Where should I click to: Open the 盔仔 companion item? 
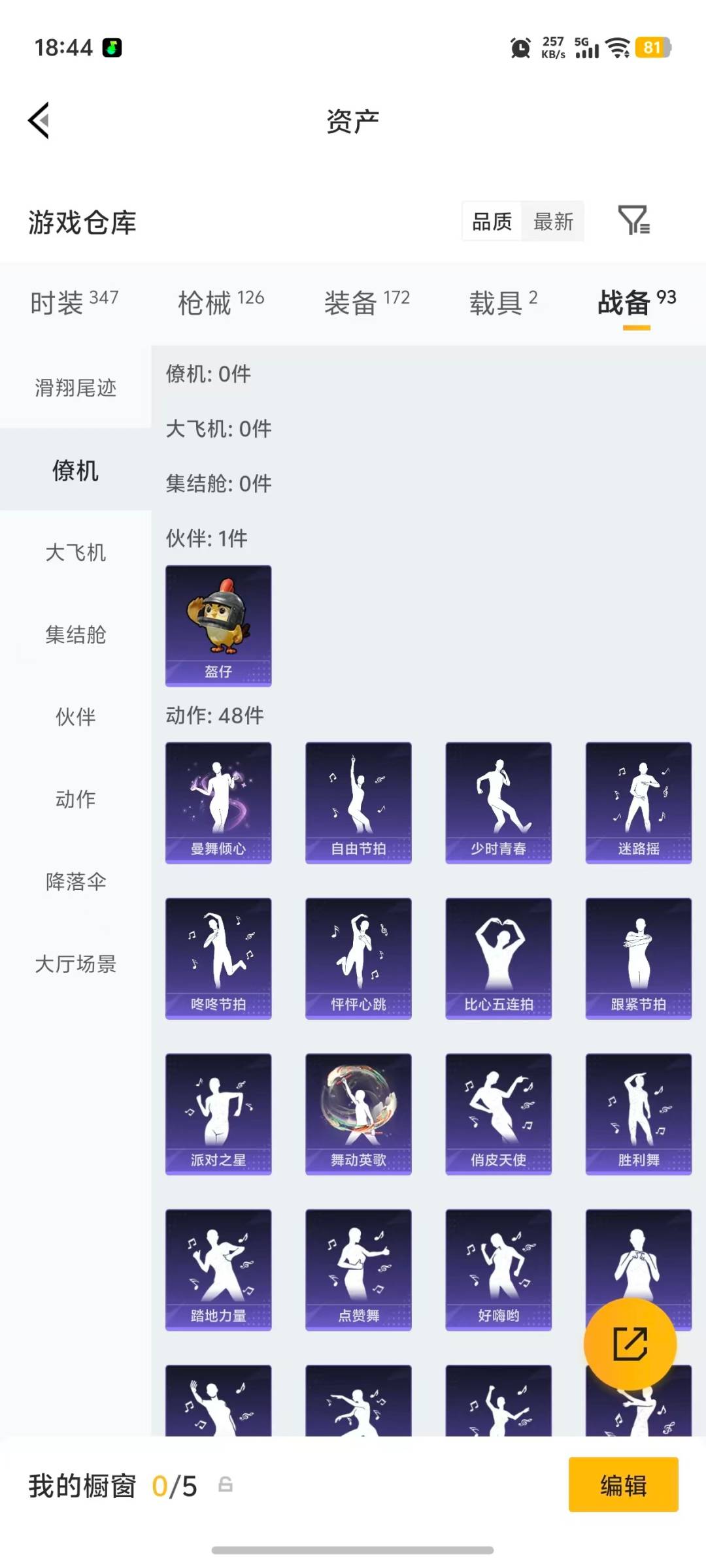coord(218,626)
